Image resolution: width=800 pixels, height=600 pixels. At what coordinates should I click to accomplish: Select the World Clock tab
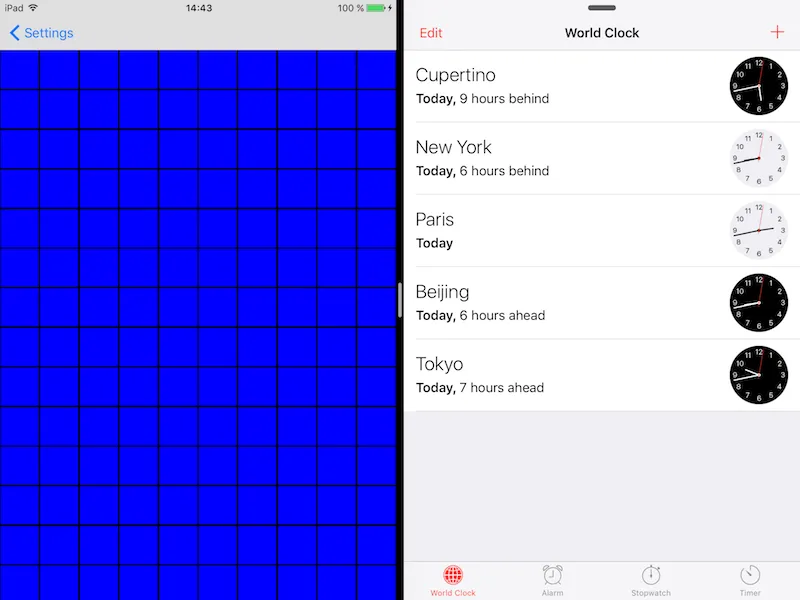point(453,579)
